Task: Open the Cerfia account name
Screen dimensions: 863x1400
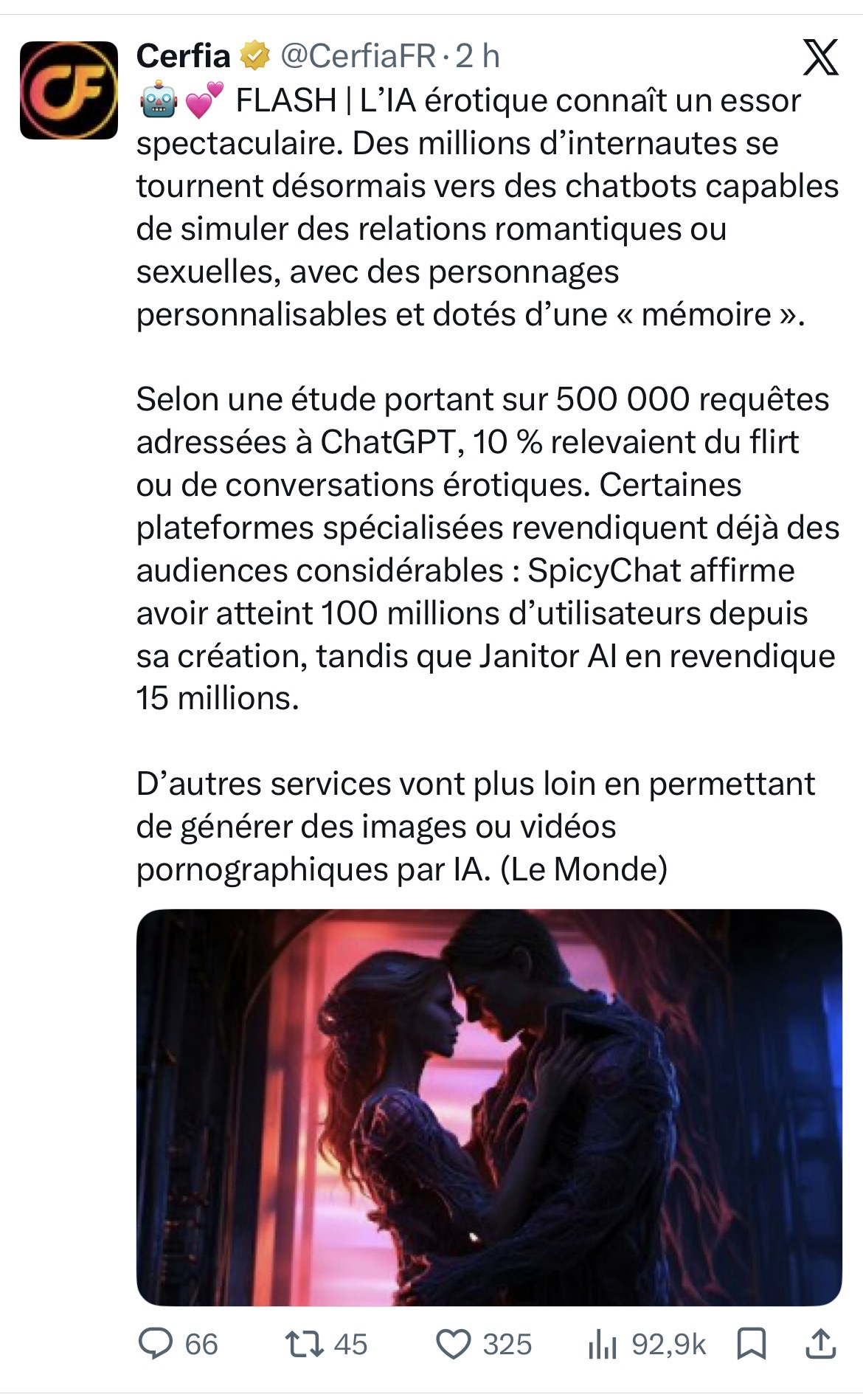Action: [183, 56]
